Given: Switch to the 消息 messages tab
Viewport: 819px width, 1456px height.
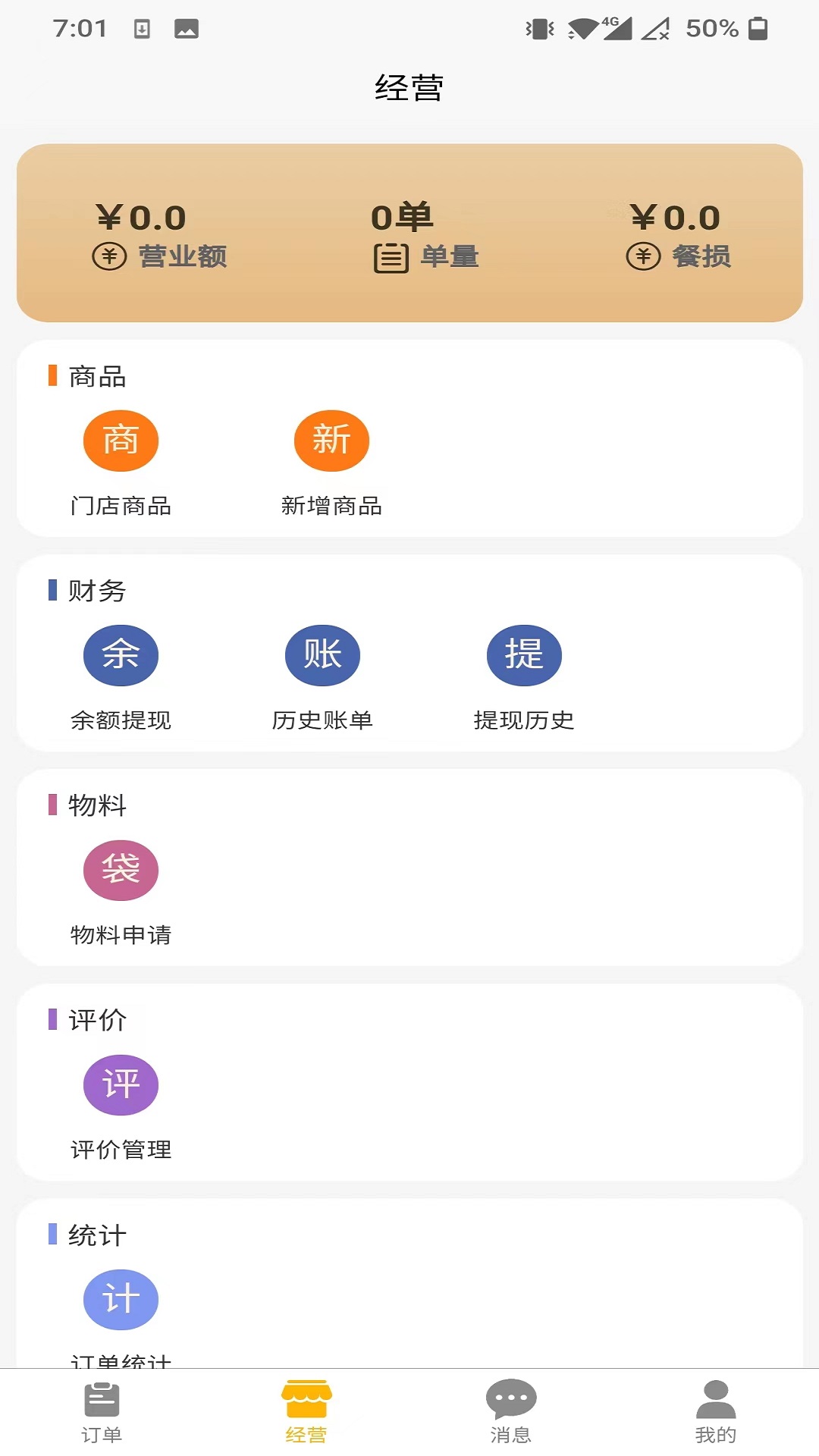Looking at the screenshot, I should [511, 1412].
